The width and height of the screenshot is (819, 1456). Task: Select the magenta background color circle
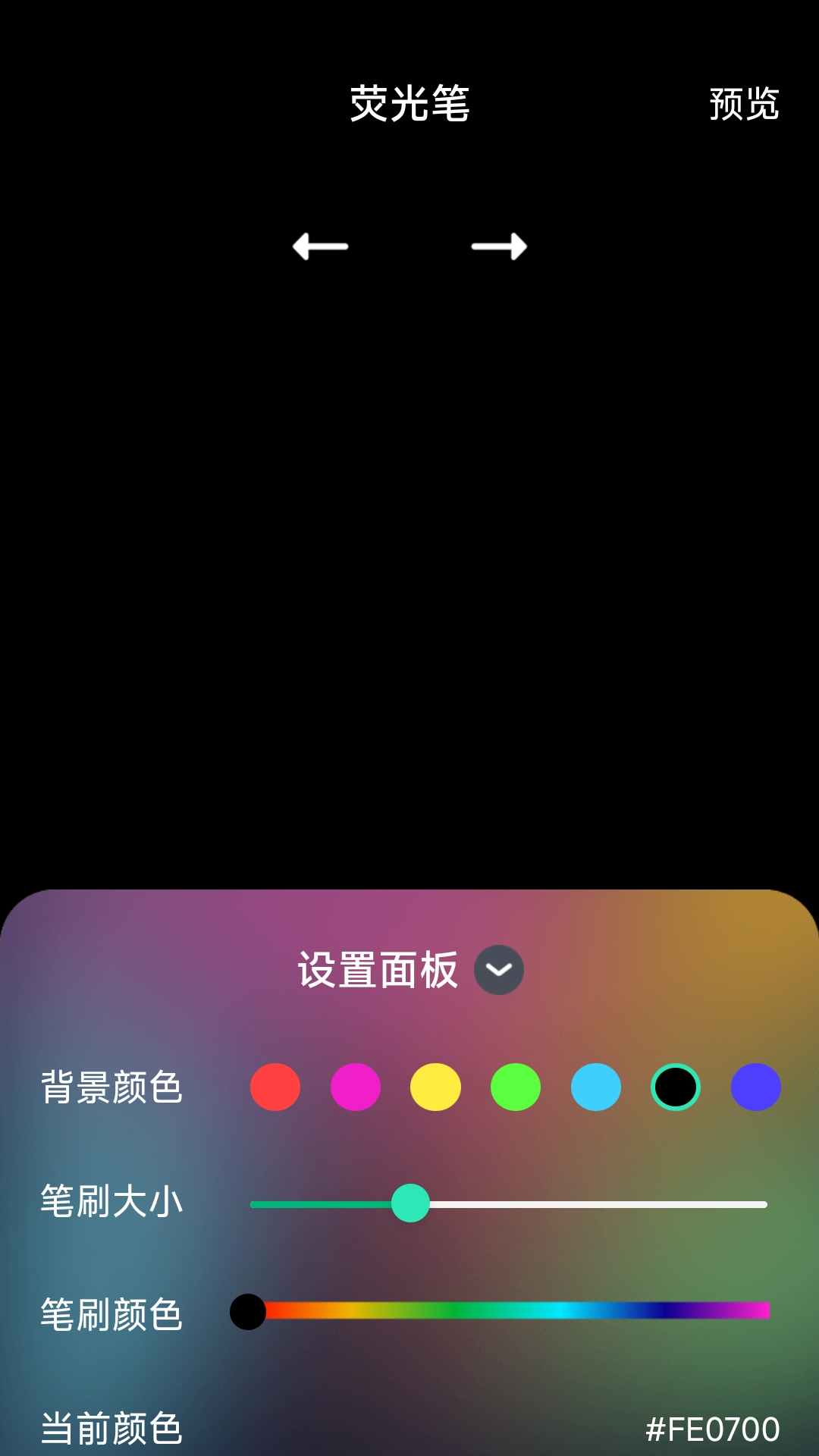point(356,1087)
